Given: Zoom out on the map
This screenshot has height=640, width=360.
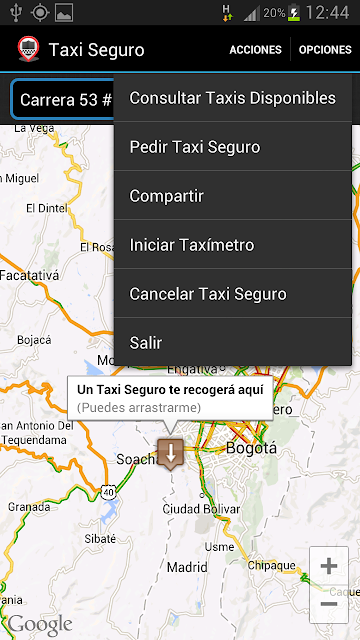Looking at the screenshot, I should click(x=329, y=604).
